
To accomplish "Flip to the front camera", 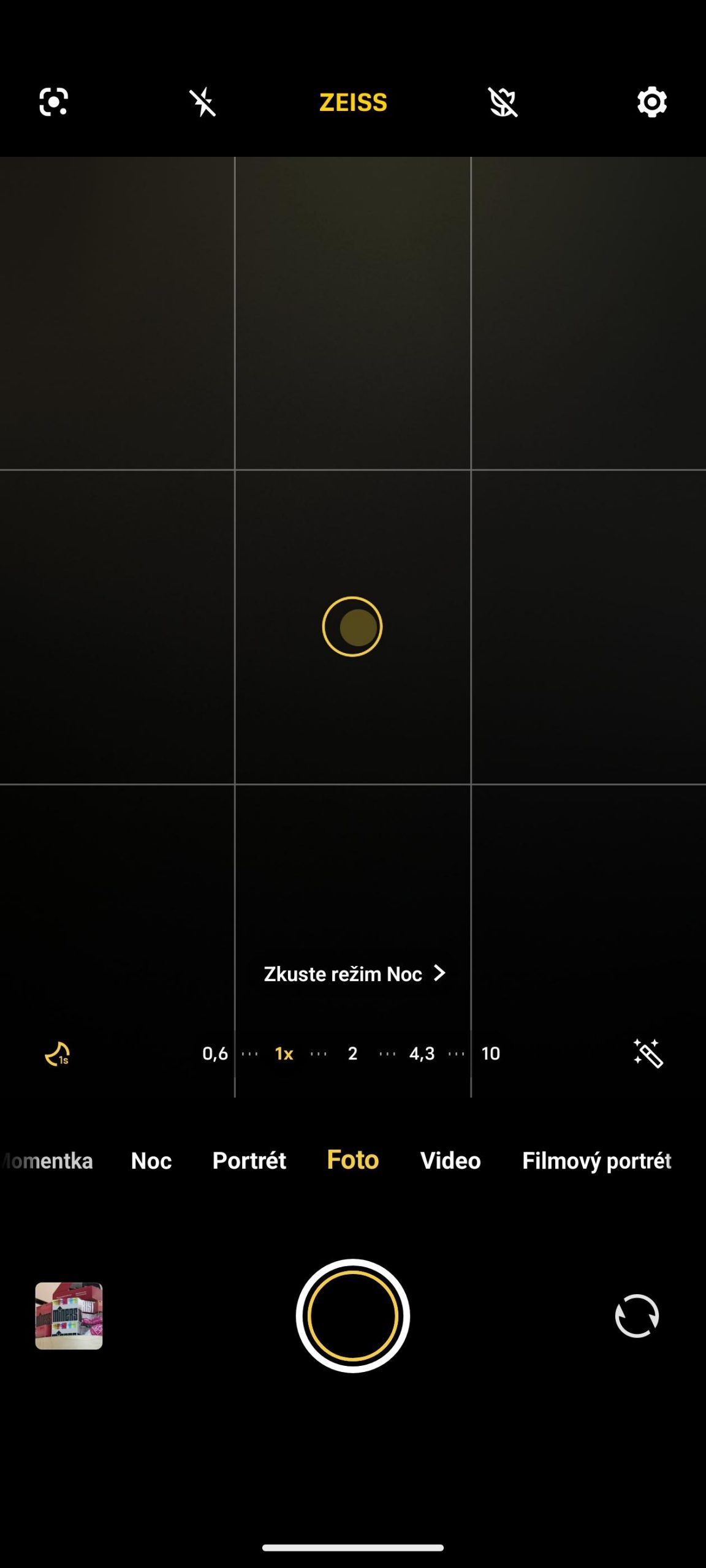I will (x=637, y=1316).
